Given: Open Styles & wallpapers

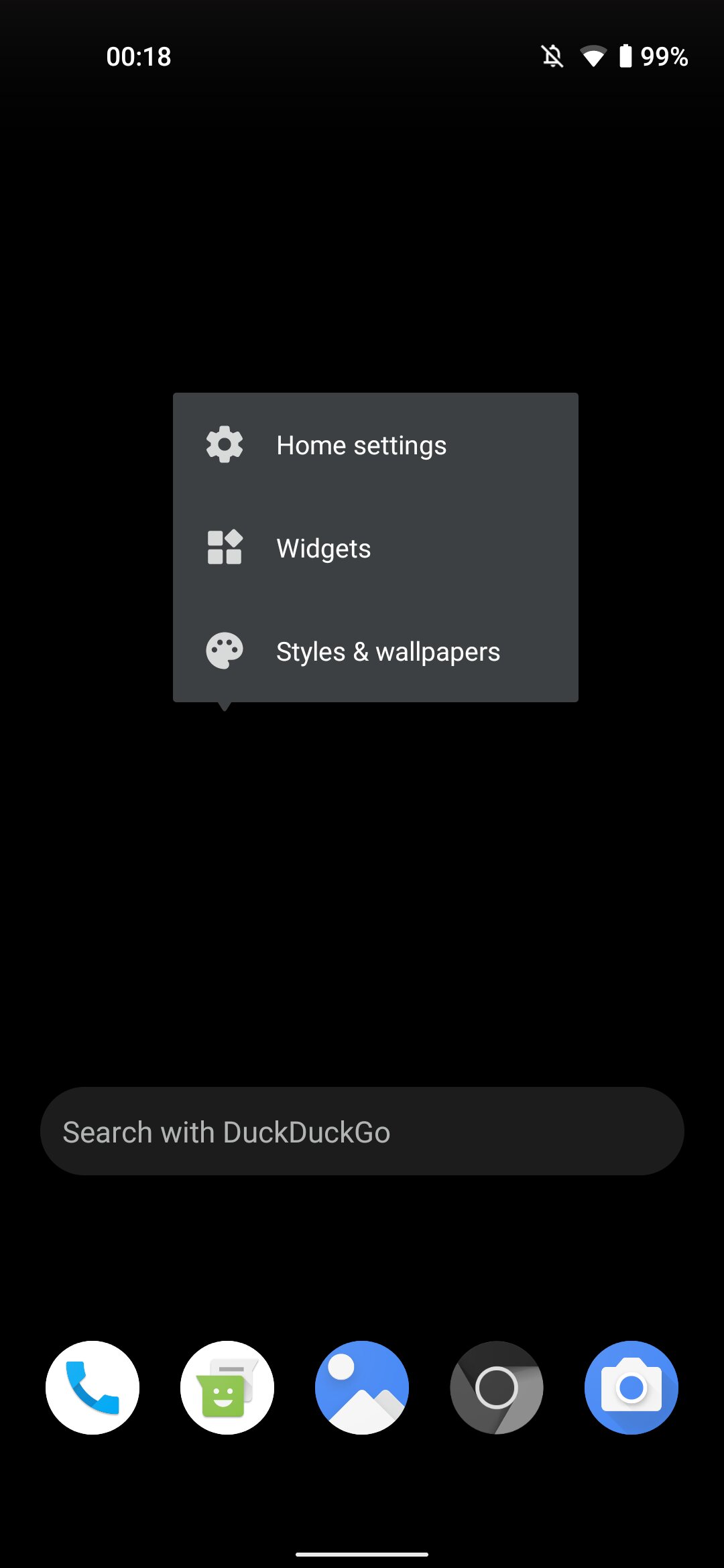Looking at the screenshot, I should (x=375, y=651).
